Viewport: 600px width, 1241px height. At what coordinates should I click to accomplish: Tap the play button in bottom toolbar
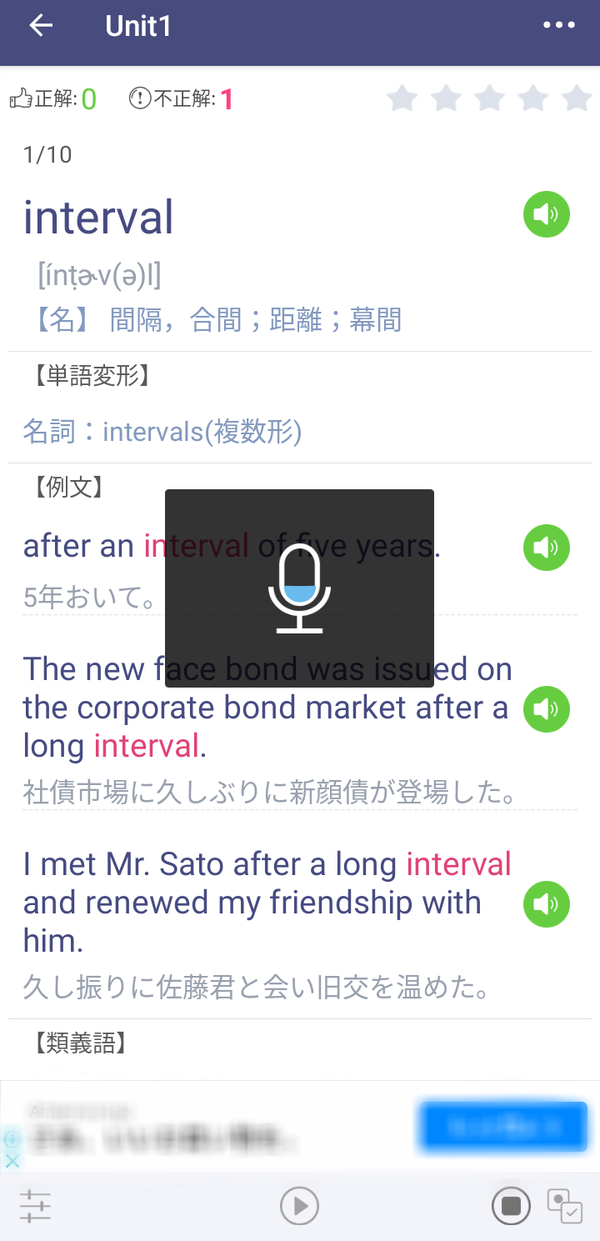point(299,1206)
